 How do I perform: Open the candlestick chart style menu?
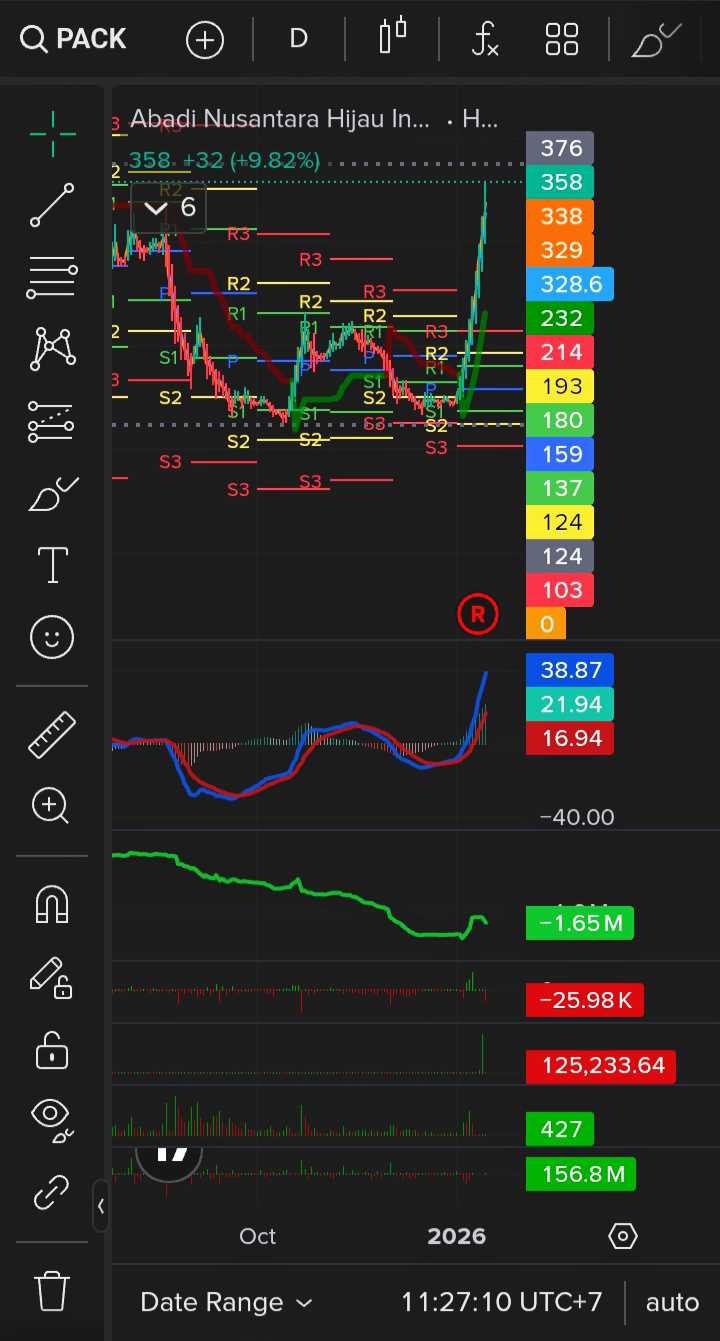[x=393, y=37]
